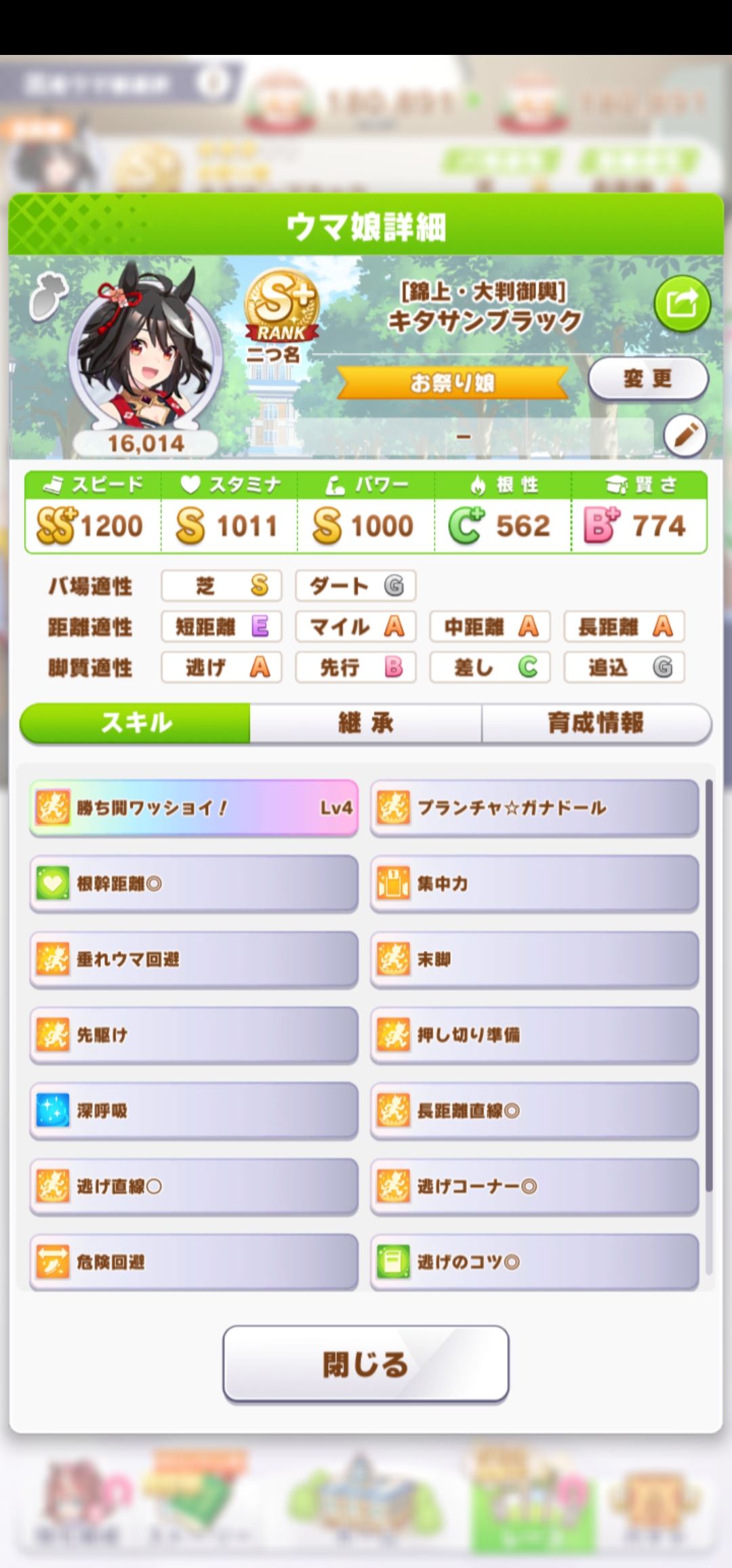The height and width of the screenshot is (1568, 732).
Task: View the 集中力 skill
Action: [x=534, y=884]
